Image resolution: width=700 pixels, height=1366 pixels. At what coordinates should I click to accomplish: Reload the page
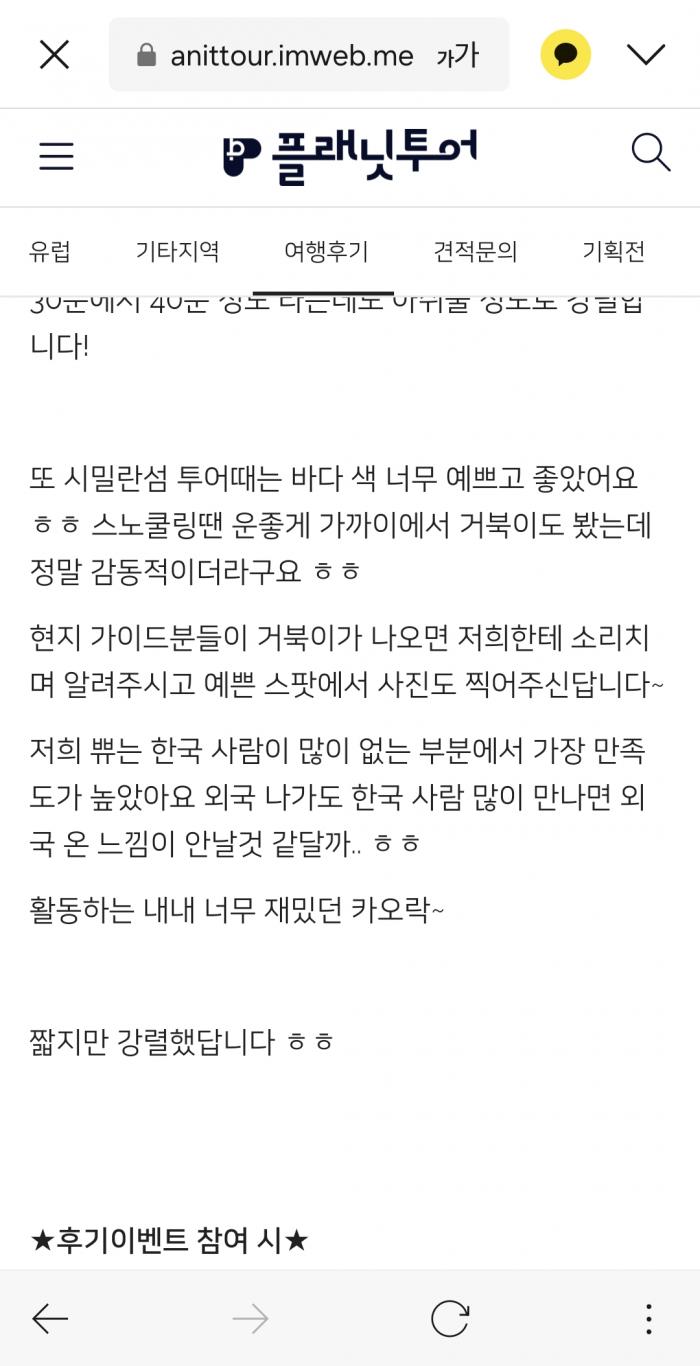[450, 1319]
